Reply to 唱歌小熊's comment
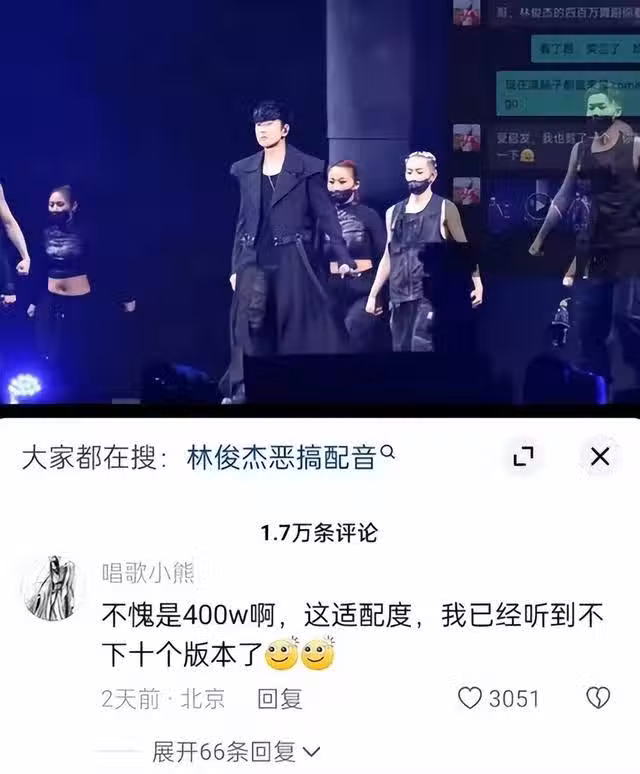 coord(279,699)
